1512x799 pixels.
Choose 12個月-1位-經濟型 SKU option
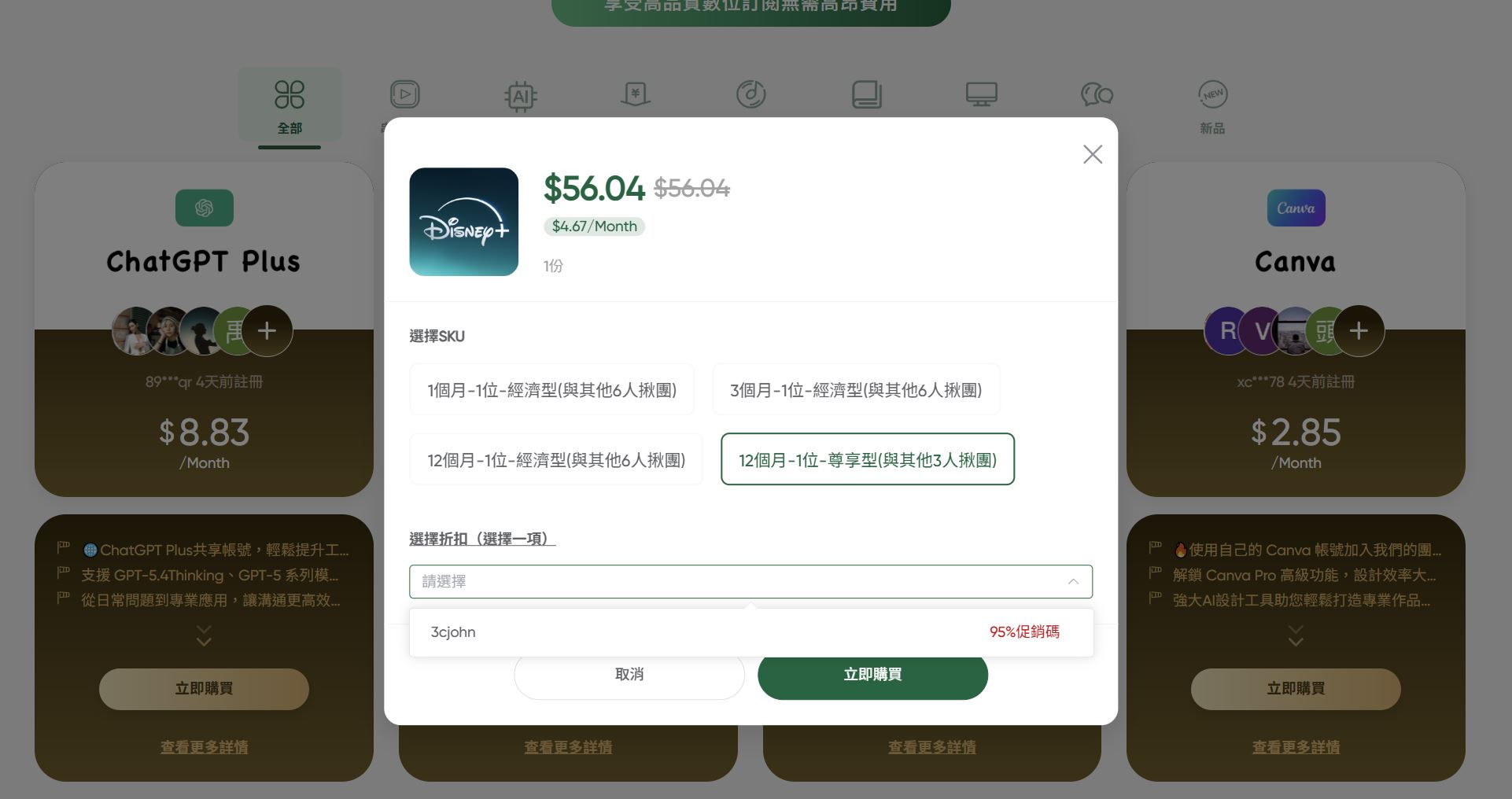pyautogui.click(x=556, y=460)
